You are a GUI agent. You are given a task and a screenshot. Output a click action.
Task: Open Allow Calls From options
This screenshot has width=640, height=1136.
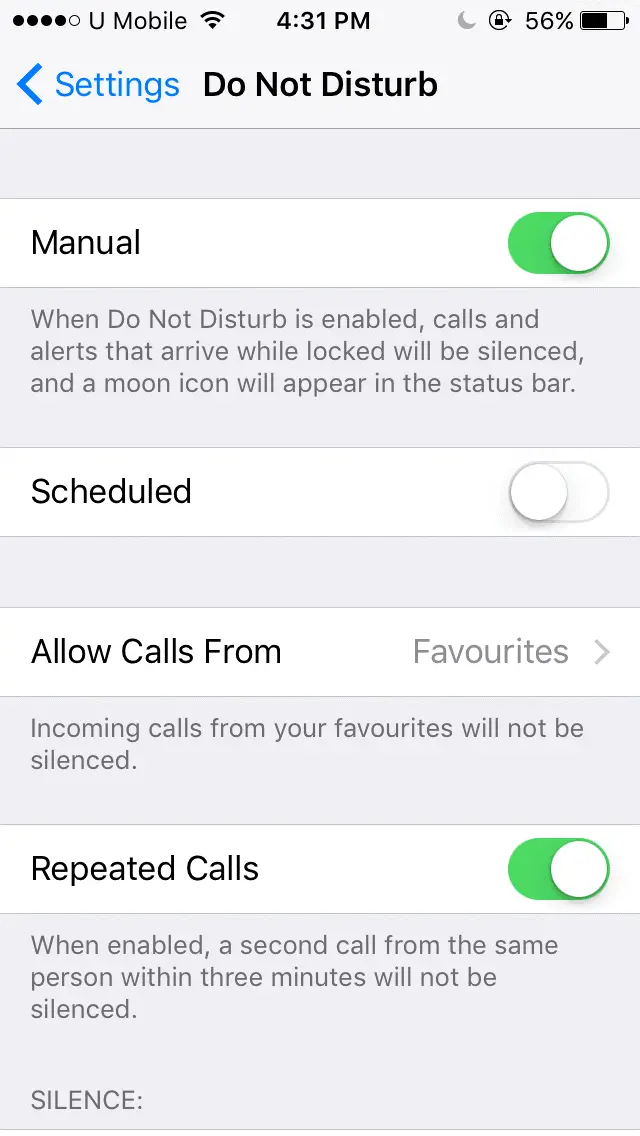tap(320, 652)
